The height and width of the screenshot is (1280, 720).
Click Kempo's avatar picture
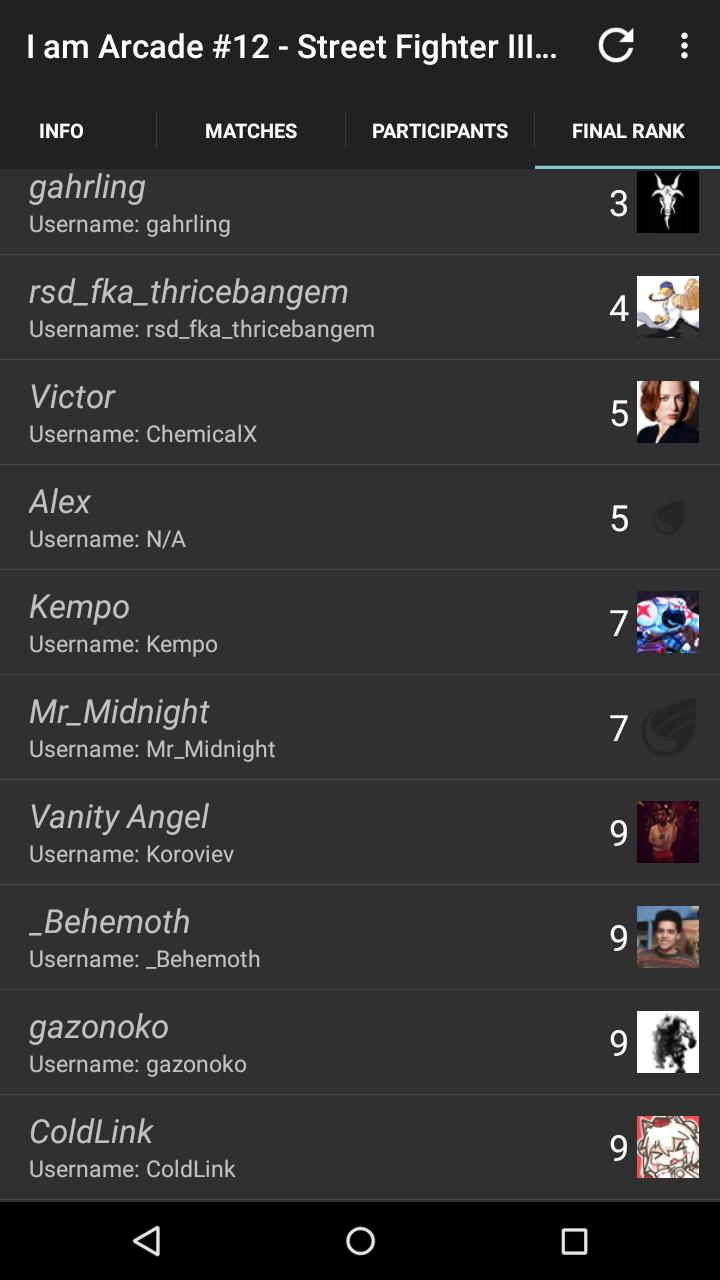point(667,622)
